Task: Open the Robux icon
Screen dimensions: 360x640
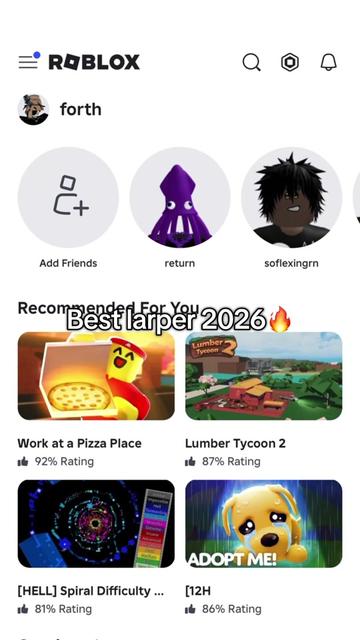Action: (x=290, y=62)
